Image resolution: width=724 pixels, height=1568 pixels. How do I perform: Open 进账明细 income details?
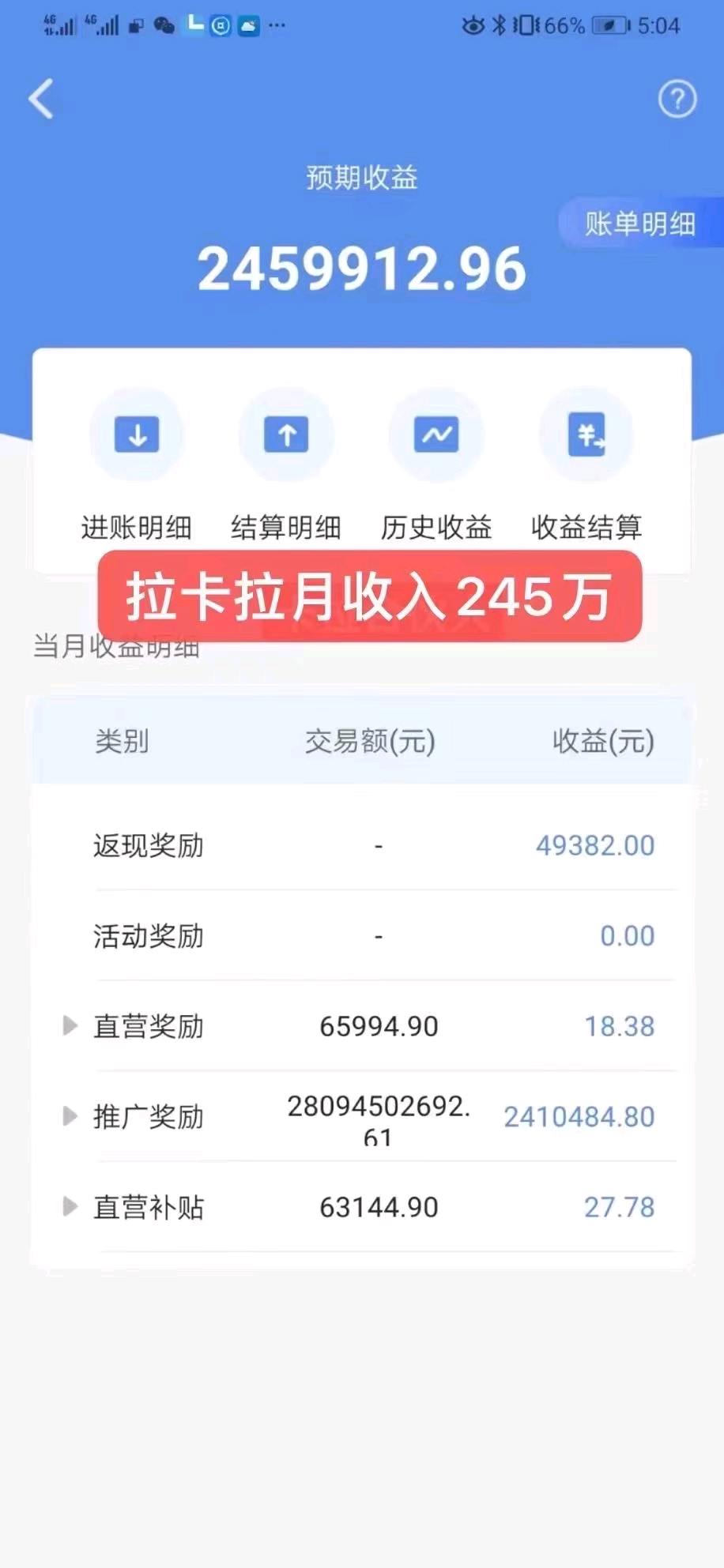click(137, 466)
